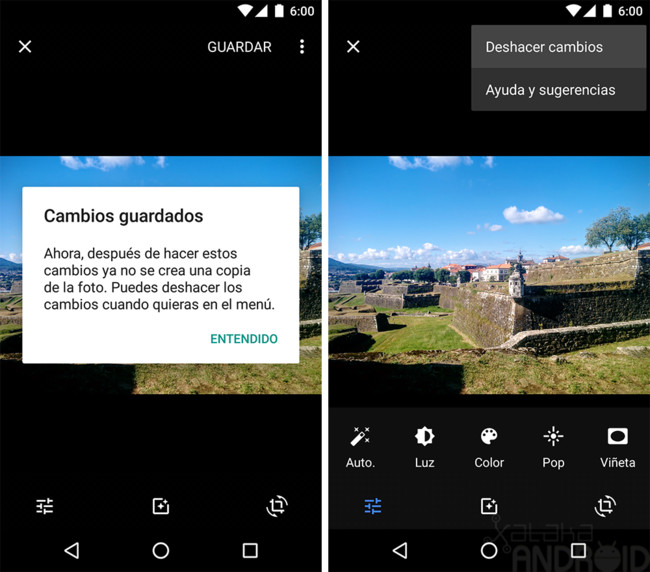Dismiss the dialog with ENTENDIDO
Viewport: 650px width, 572px height.
coord(244,339)
